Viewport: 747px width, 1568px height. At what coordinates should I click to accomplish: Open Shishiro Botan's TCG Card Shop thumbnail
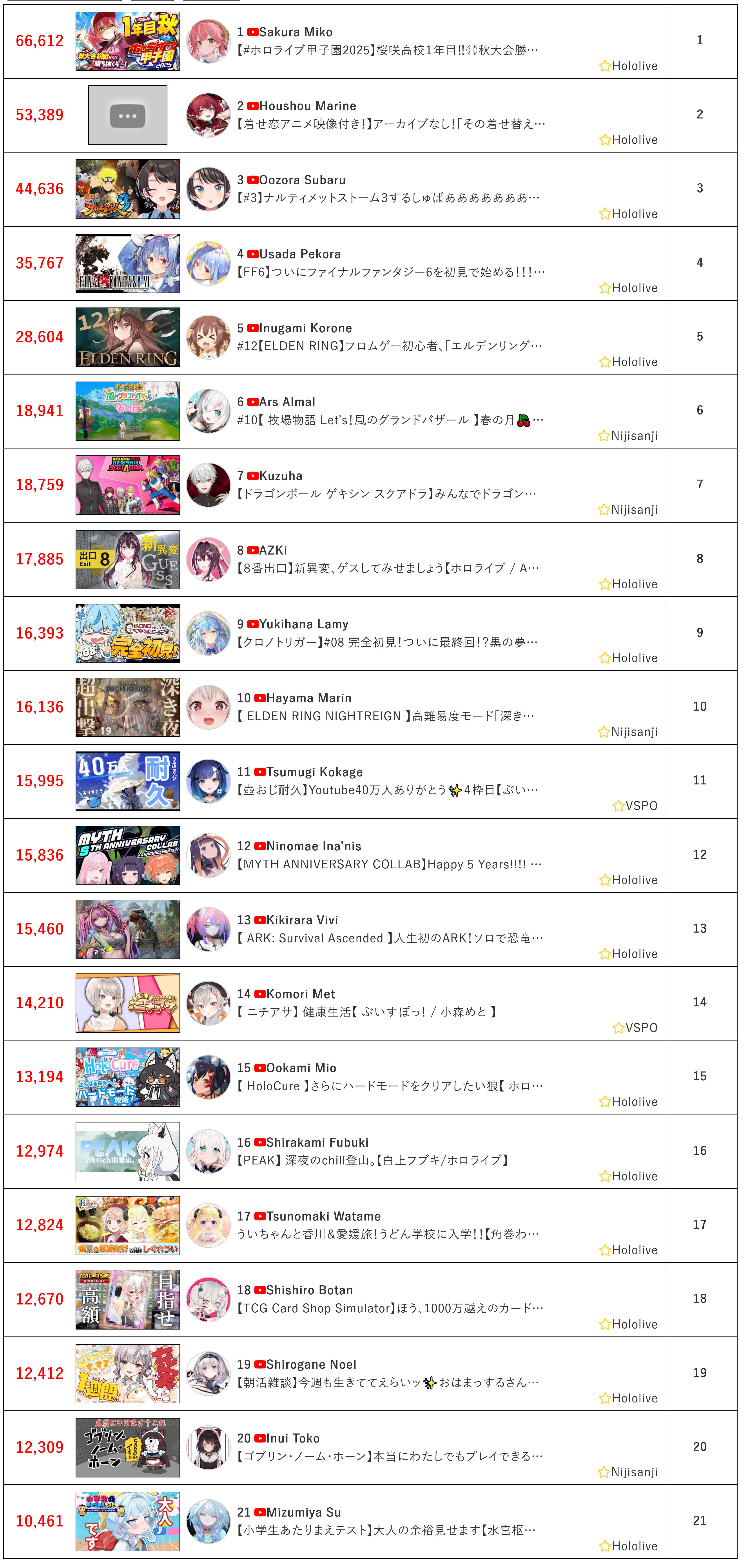pos(128,1300)
